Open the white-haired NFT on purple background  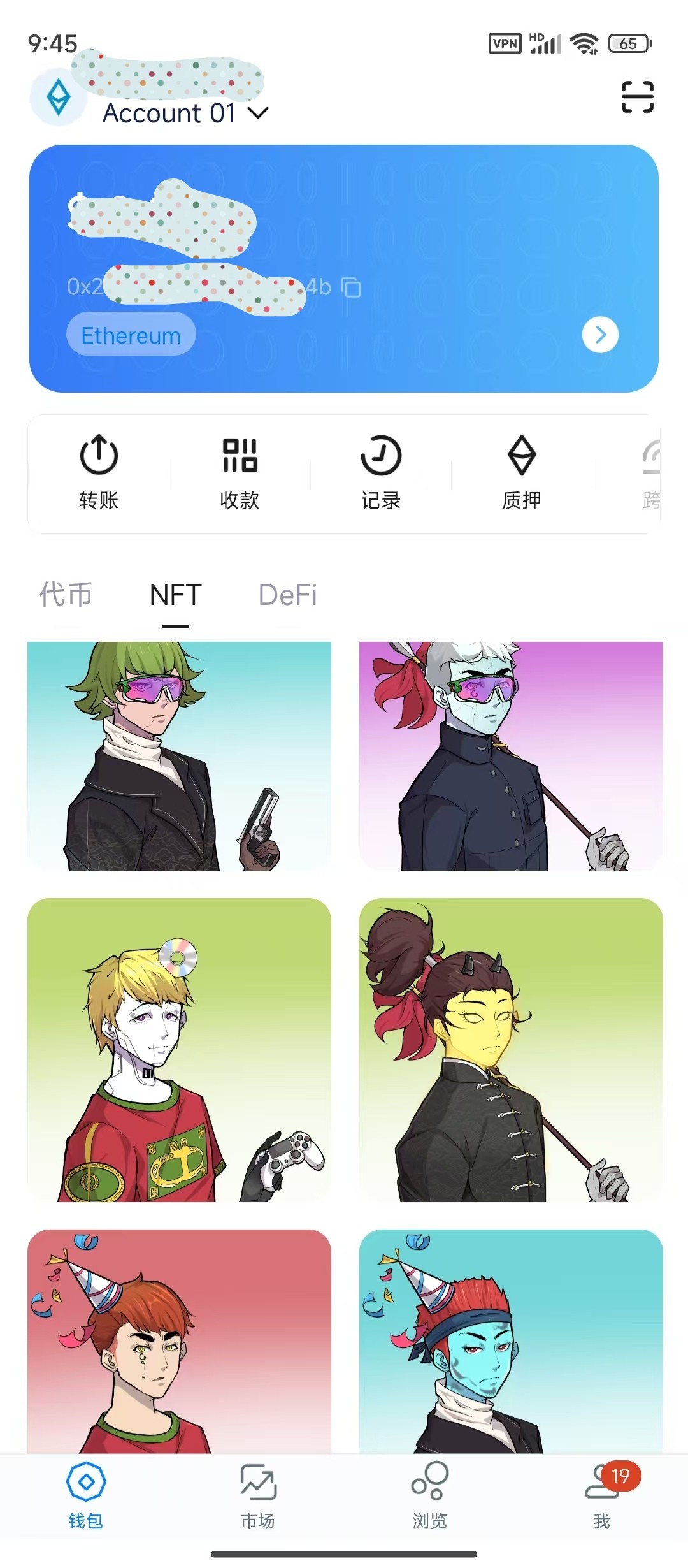[x=511, y=756]
